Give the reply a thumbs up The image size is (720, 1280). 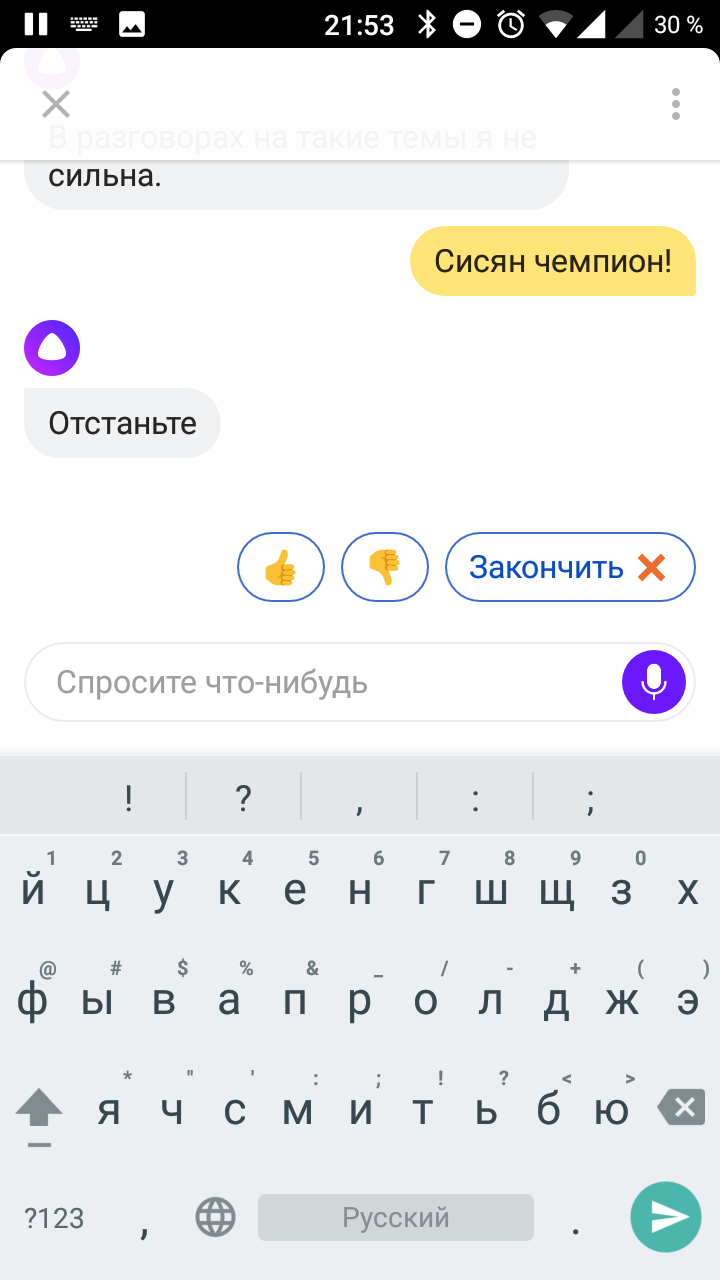280,567
